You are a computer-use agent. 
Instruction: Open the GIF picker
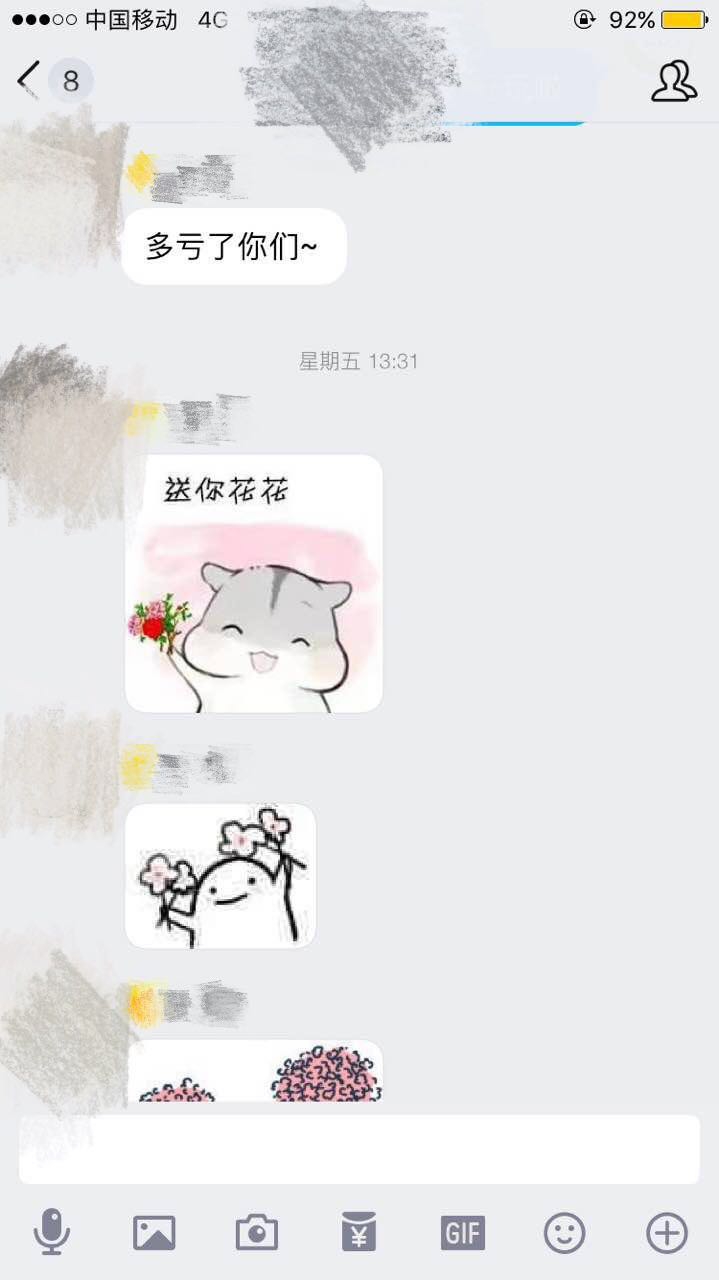pyautogui.click(x=462, y=1232)
